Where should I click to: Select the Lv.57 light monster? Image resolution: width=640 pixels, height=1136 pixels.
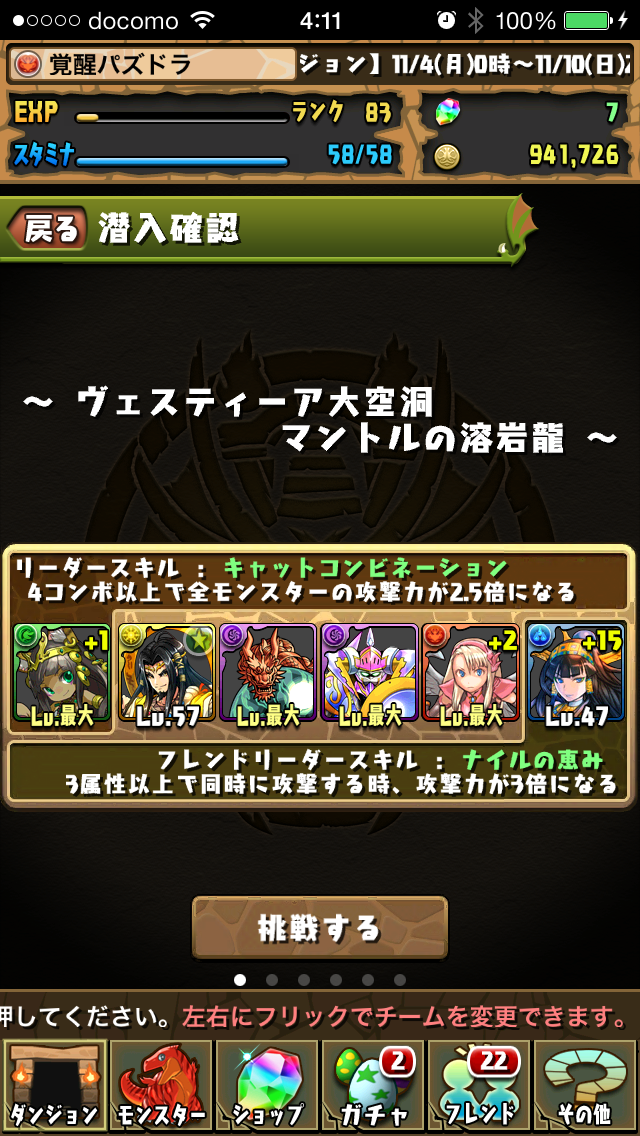tap(166, 672)
